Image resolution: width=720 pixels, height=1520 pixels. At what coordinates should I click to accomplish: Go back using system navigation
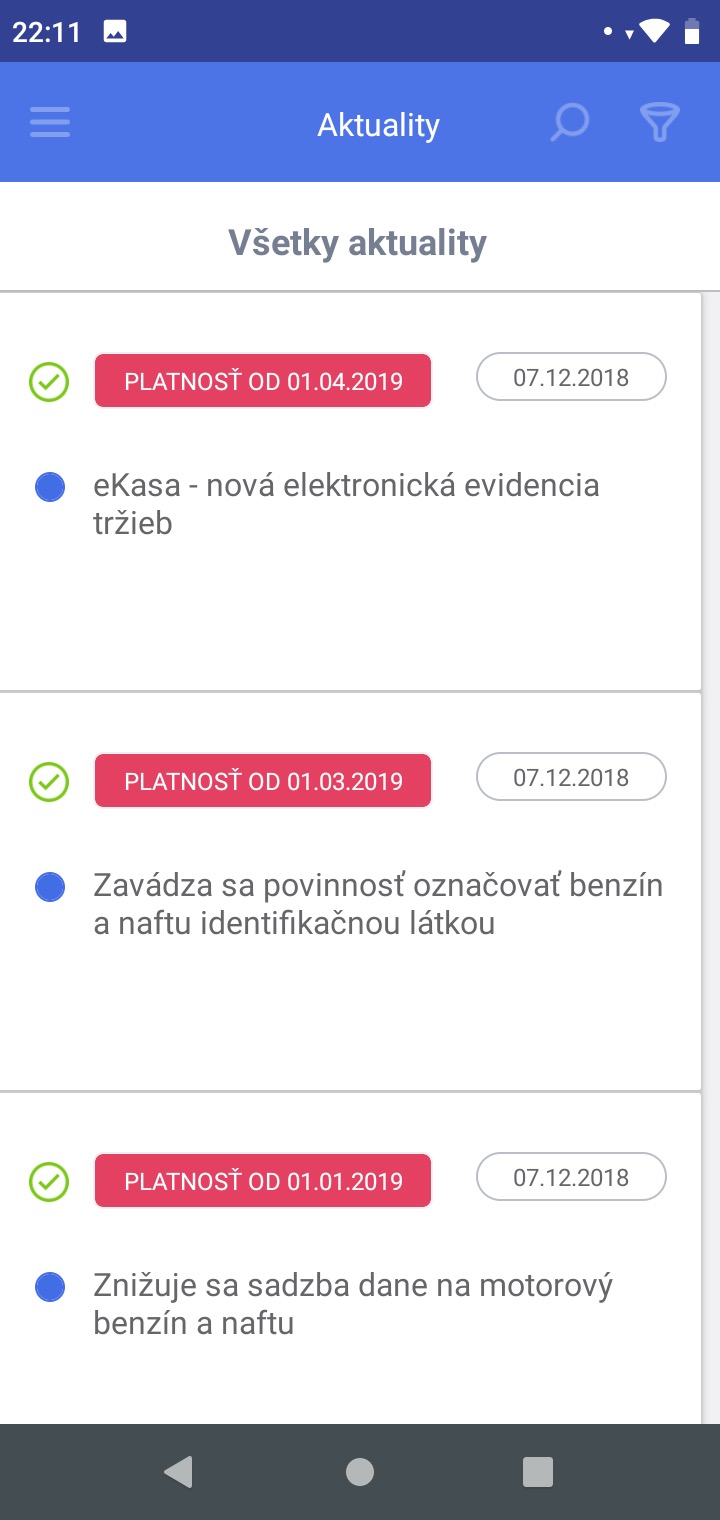[178, 1472]
